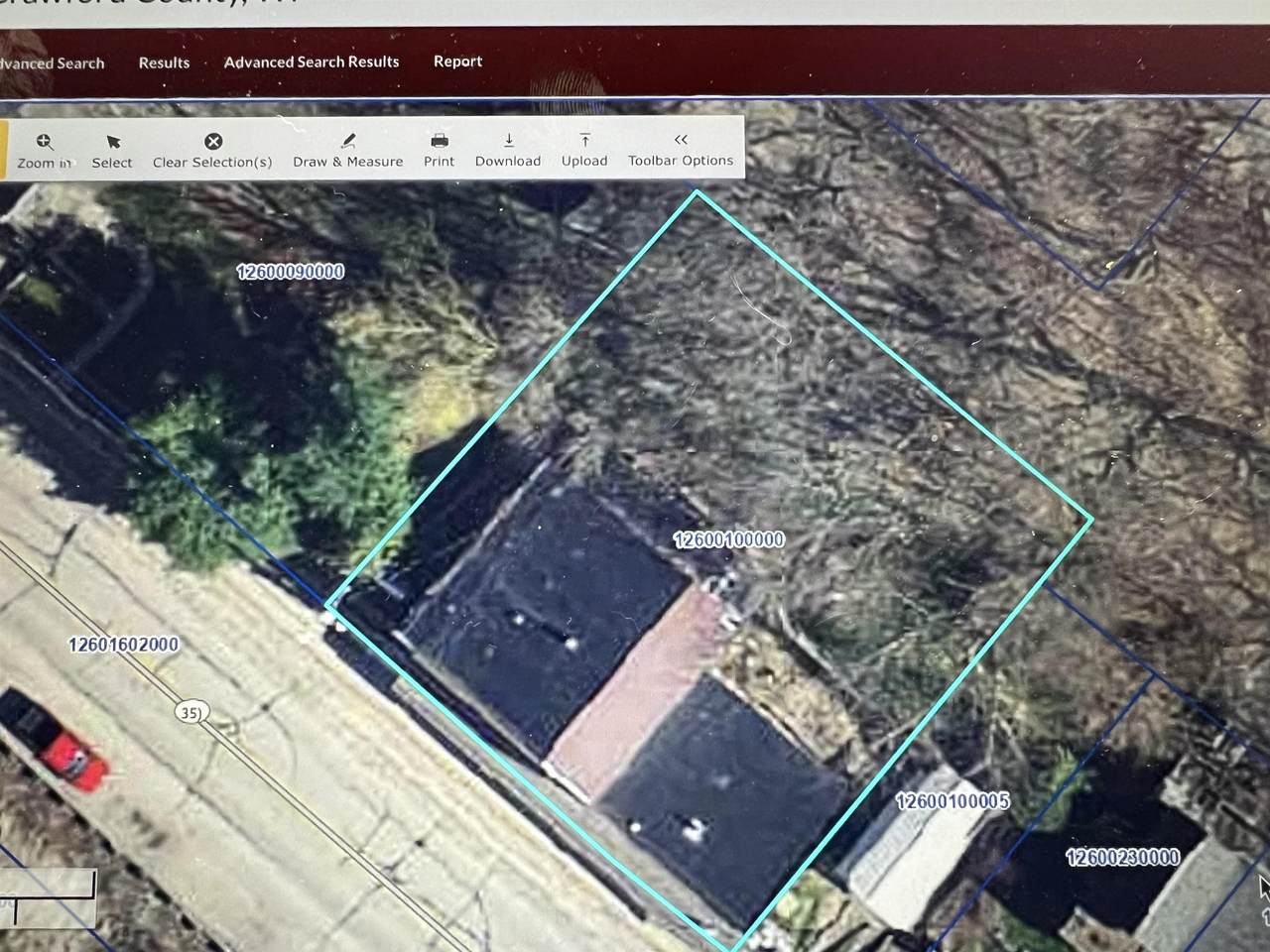Collapse via Toolbar Options
The height and width of the screenshot is (952, 1270).
click(x=681, y=149)
